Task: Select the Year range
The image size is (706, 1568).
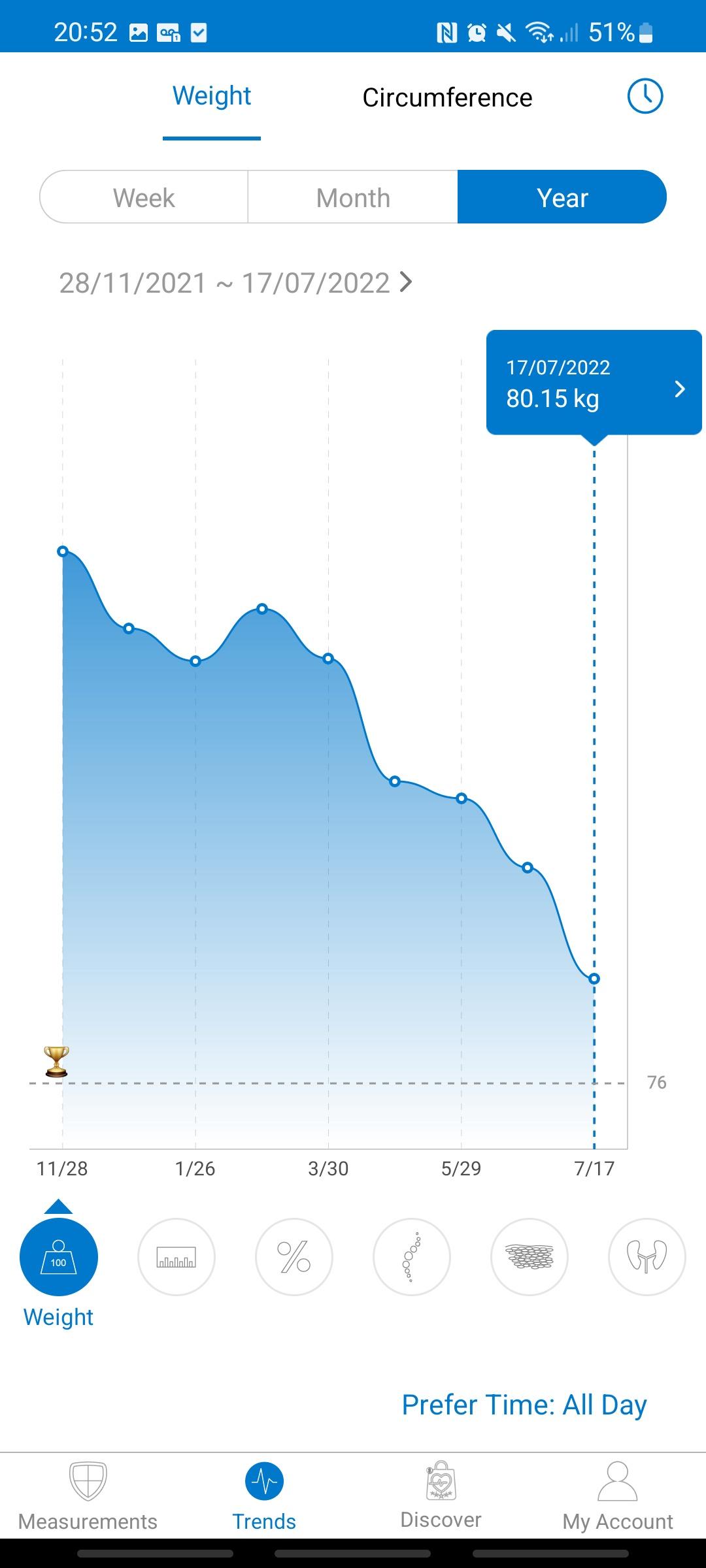Action: (x=562, y=197)
